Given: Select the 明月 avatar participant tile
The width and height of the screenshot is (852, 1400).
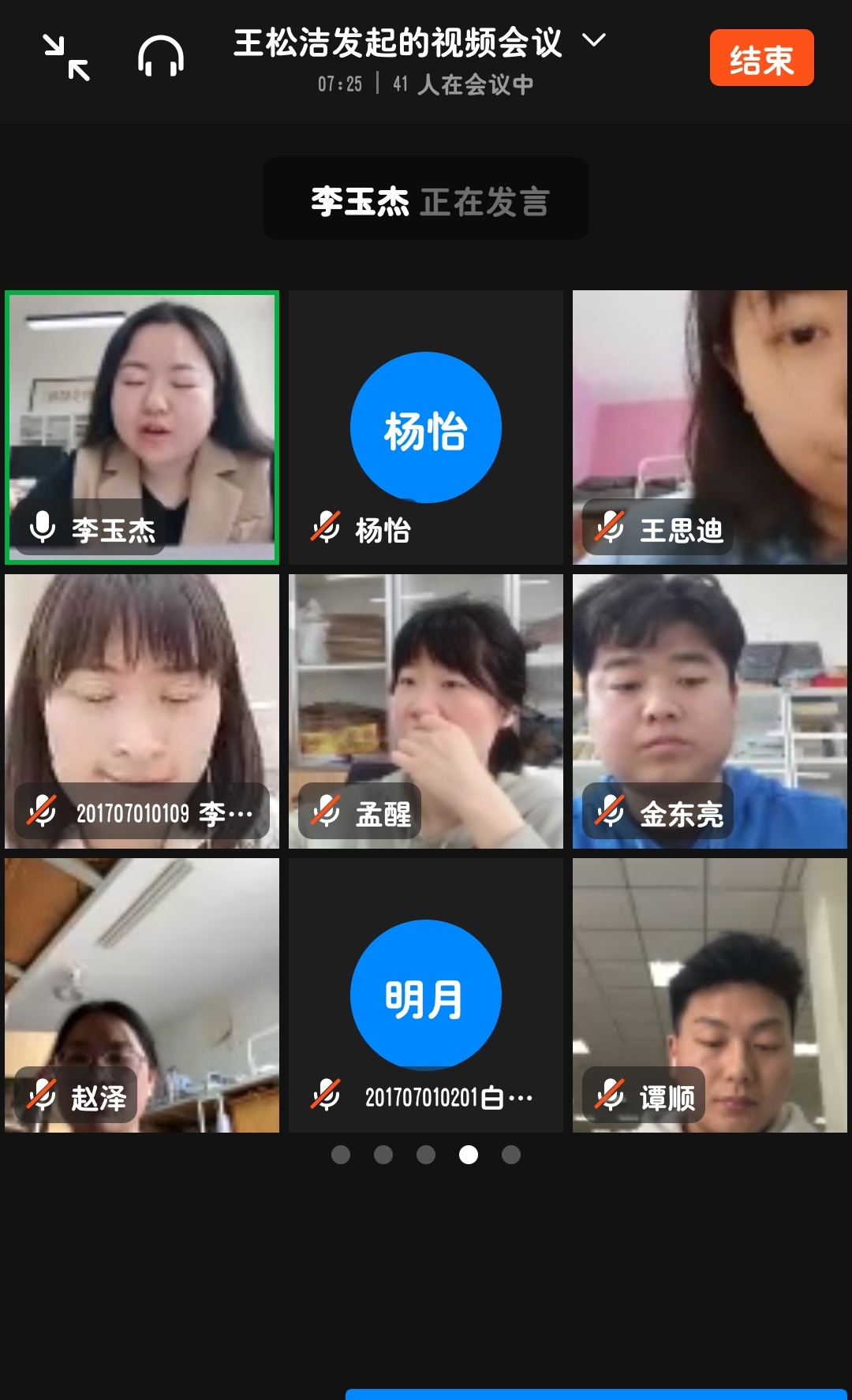Looking at the screenshot, I should tap(426, 995).
